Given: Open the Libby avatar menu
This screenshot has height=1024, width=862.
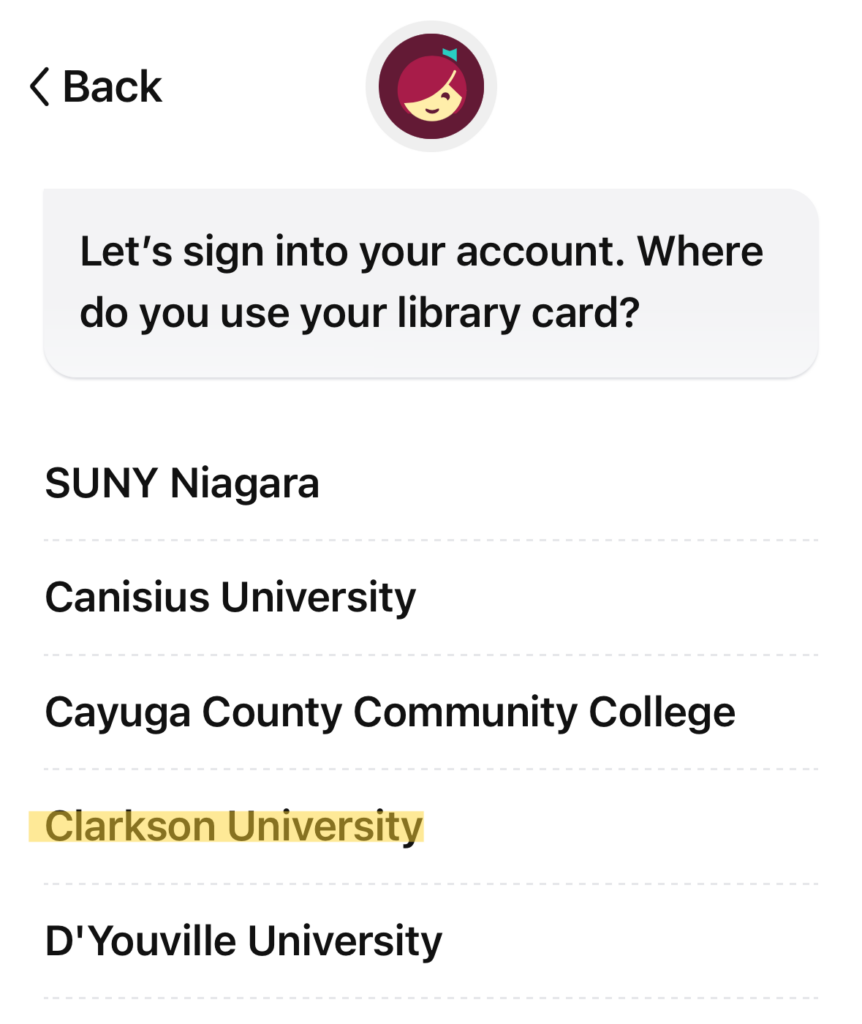Looking at the screenshot, I should pyautogui.click(x=431, y=85).
